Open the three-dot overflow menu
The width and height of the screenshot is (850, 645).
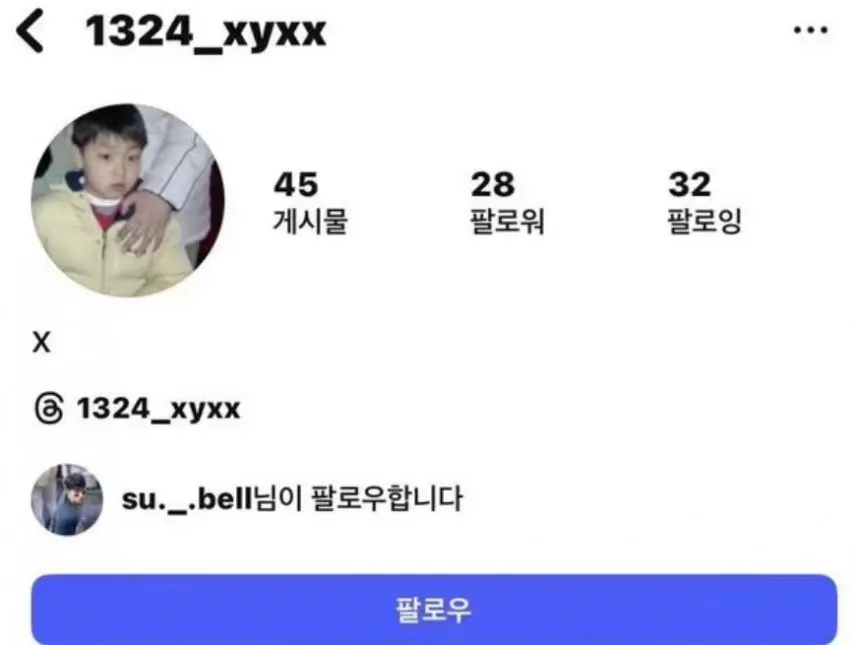pos(809,30)
